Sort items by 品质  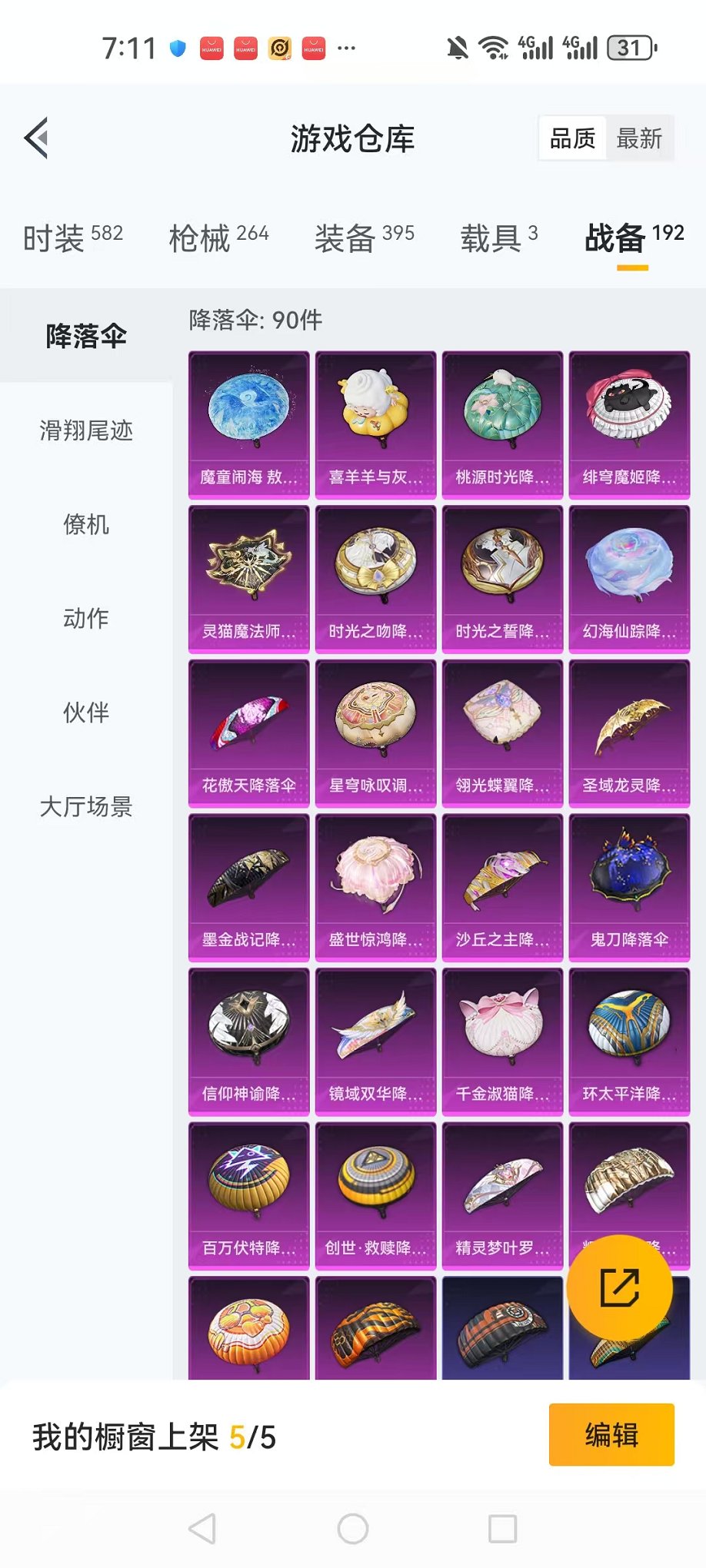click(x=573, y=139)
